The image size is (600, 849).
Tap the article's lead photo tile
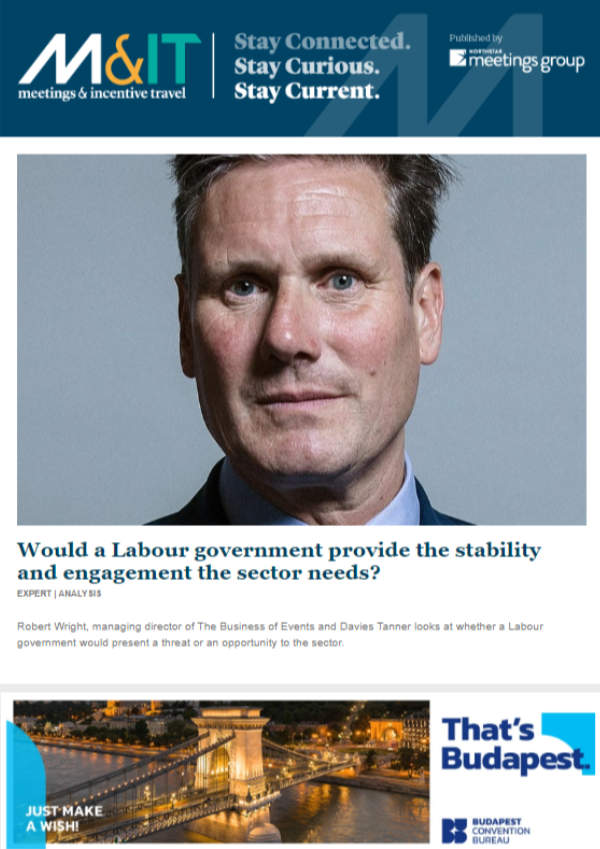(301, 339)
